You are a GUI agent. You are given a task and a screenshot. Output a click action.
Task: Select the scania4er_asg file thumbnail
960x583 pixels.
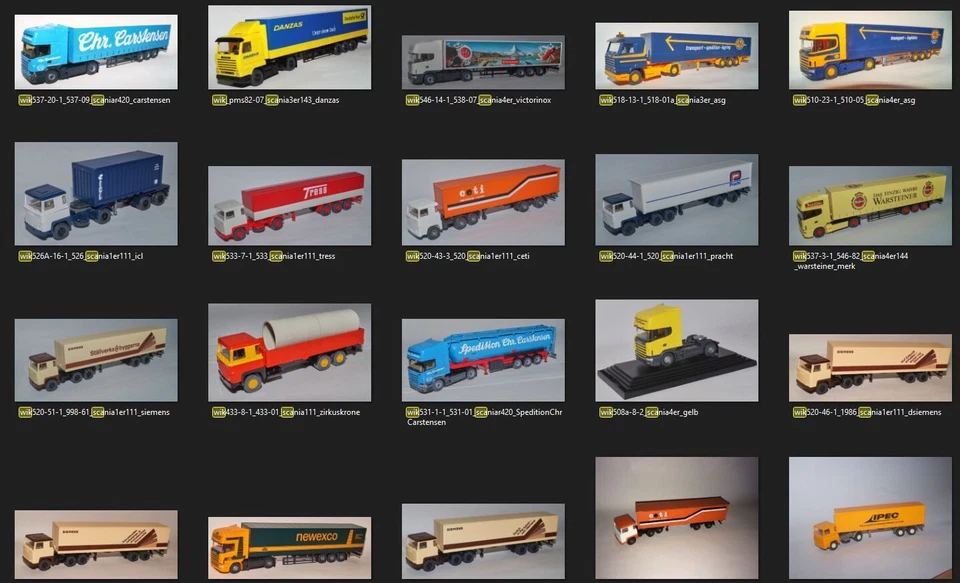(870, 50)
